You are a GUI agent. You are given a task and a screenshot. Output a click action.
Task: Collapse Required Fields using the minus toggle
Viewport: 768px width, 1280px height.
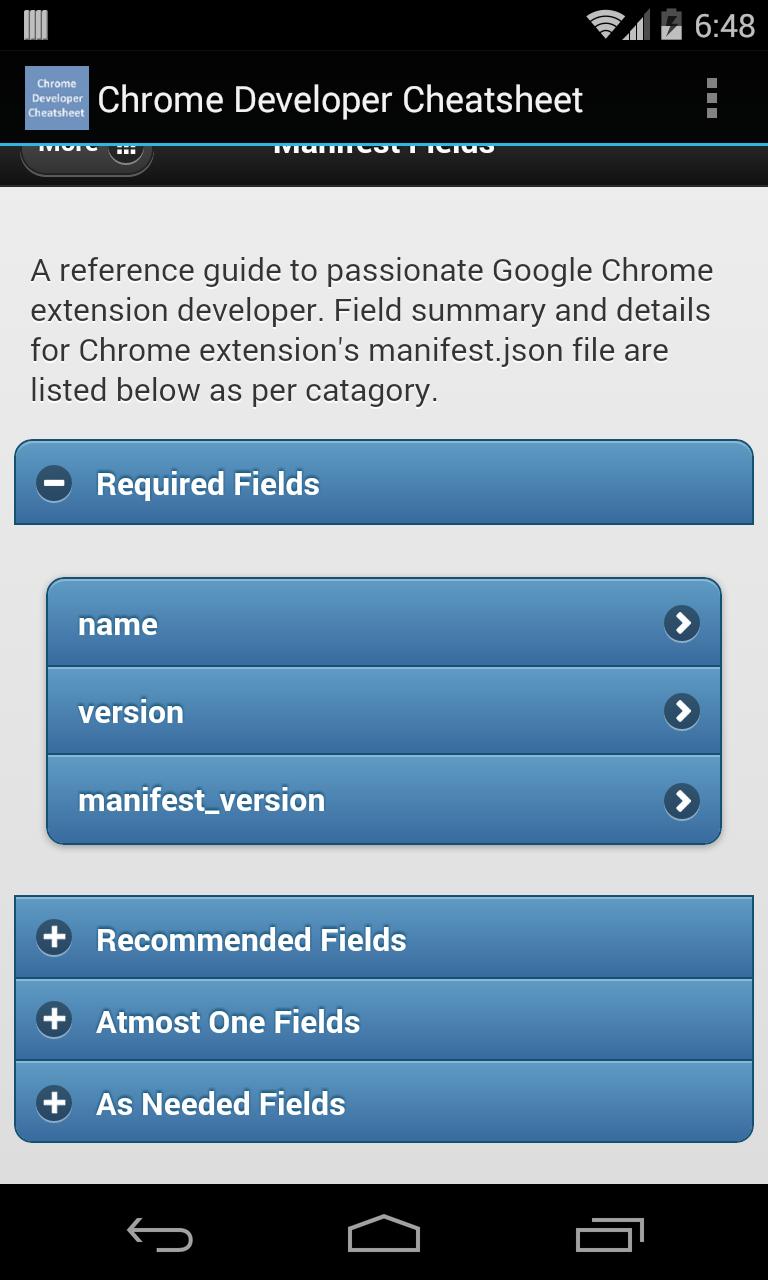(53, 483)
